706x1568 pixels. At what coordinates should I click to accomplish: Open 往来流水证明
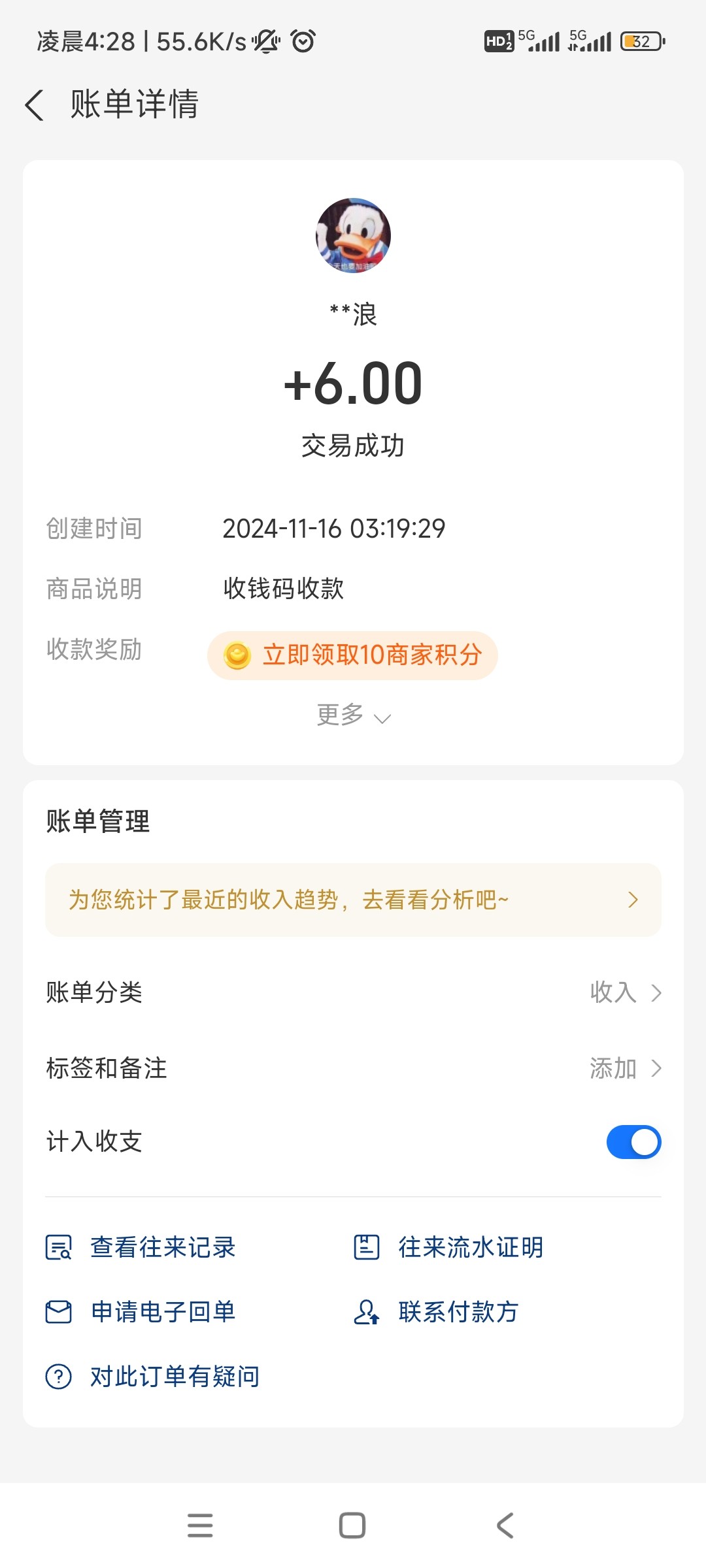[x=448, y=1247]
